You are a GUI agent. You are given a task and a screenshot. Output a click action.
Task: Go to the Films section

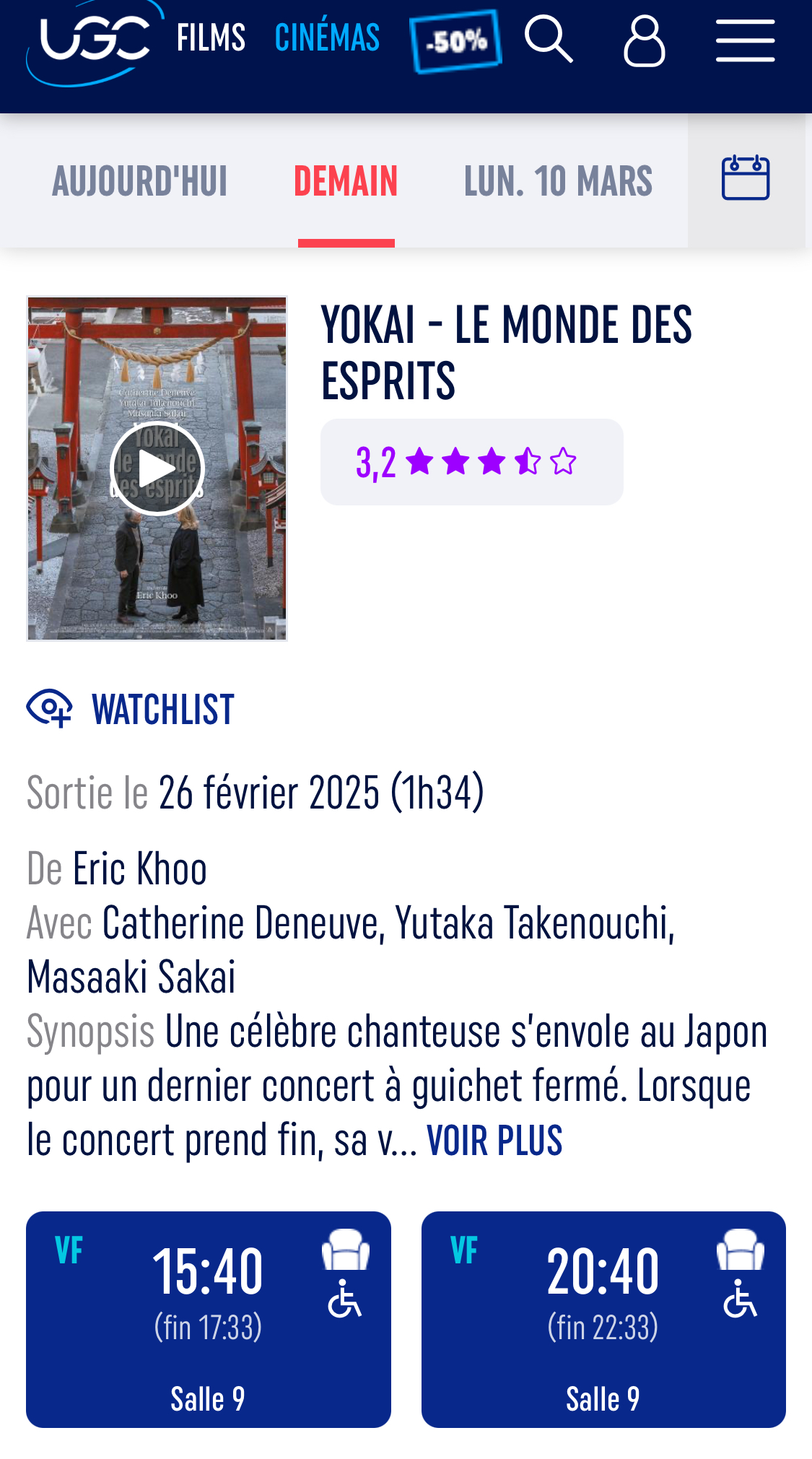pos(211,38)
